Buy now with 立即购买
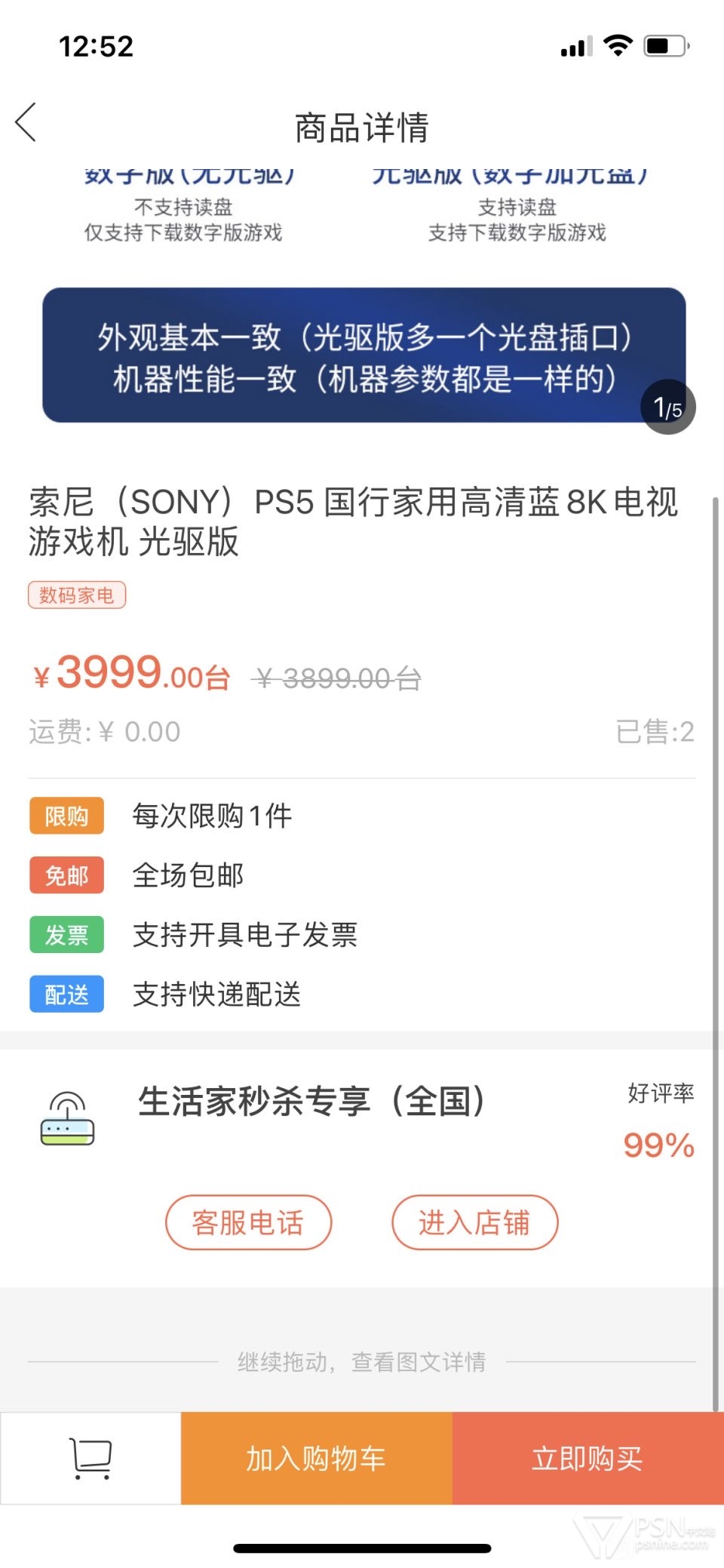 coord(588,1458)
